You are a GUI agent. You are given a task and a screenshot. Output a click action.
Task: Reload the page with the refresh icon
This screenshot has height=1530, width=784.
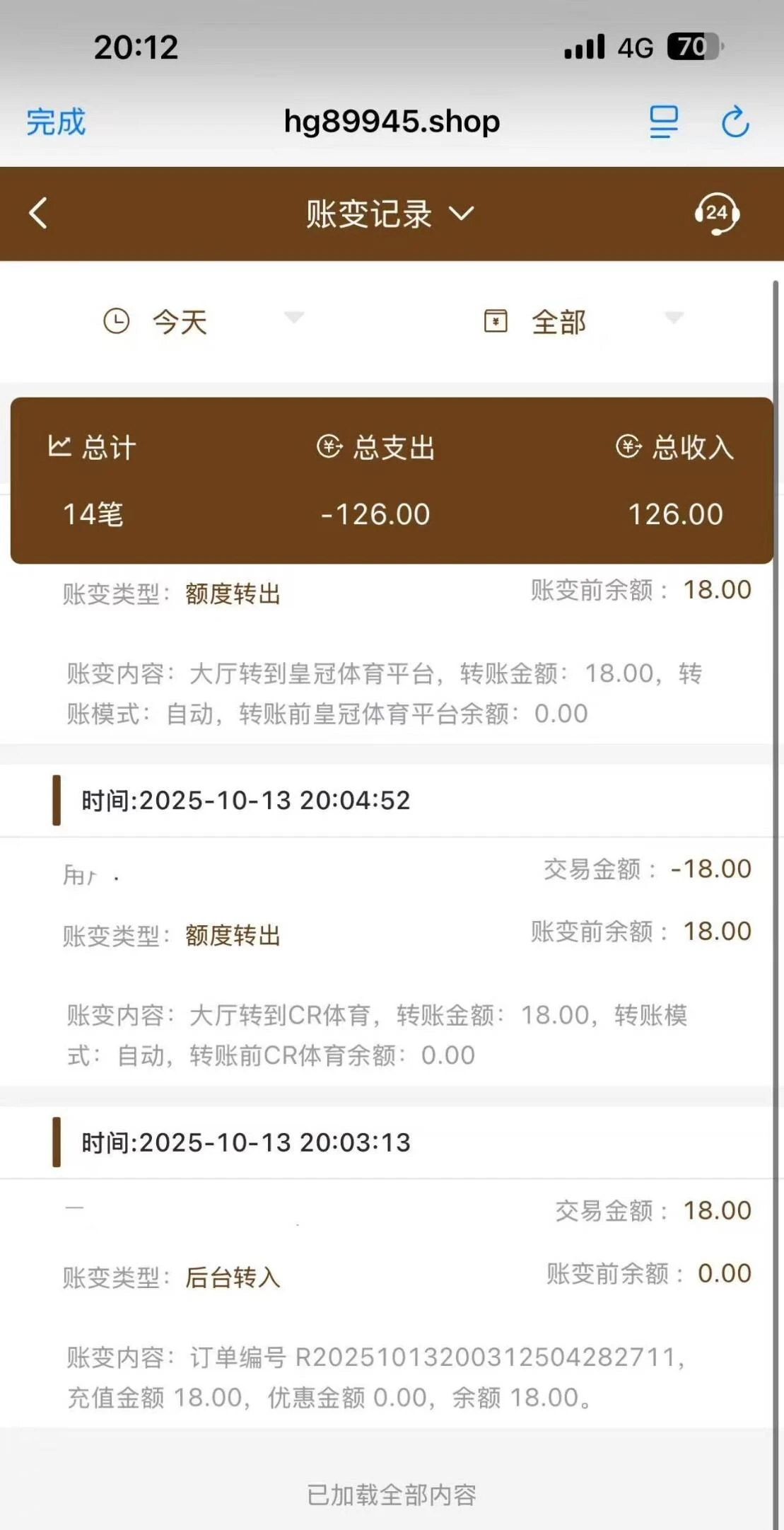pyautogui.click(x=733, y=120)
